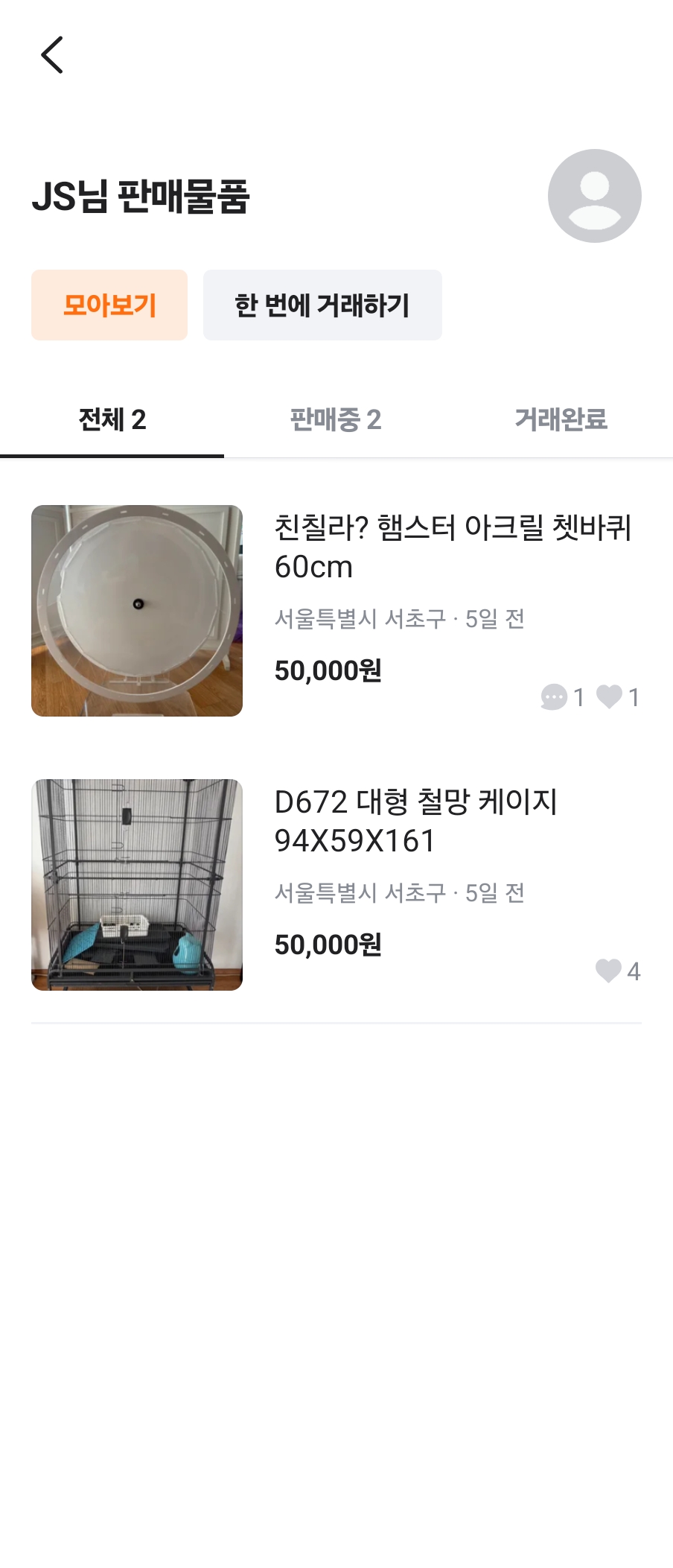The height and width of the screenshot is (1568, 673).
Task: Switch to the 판매중 2 tab
Action: [x=336, y=420]
